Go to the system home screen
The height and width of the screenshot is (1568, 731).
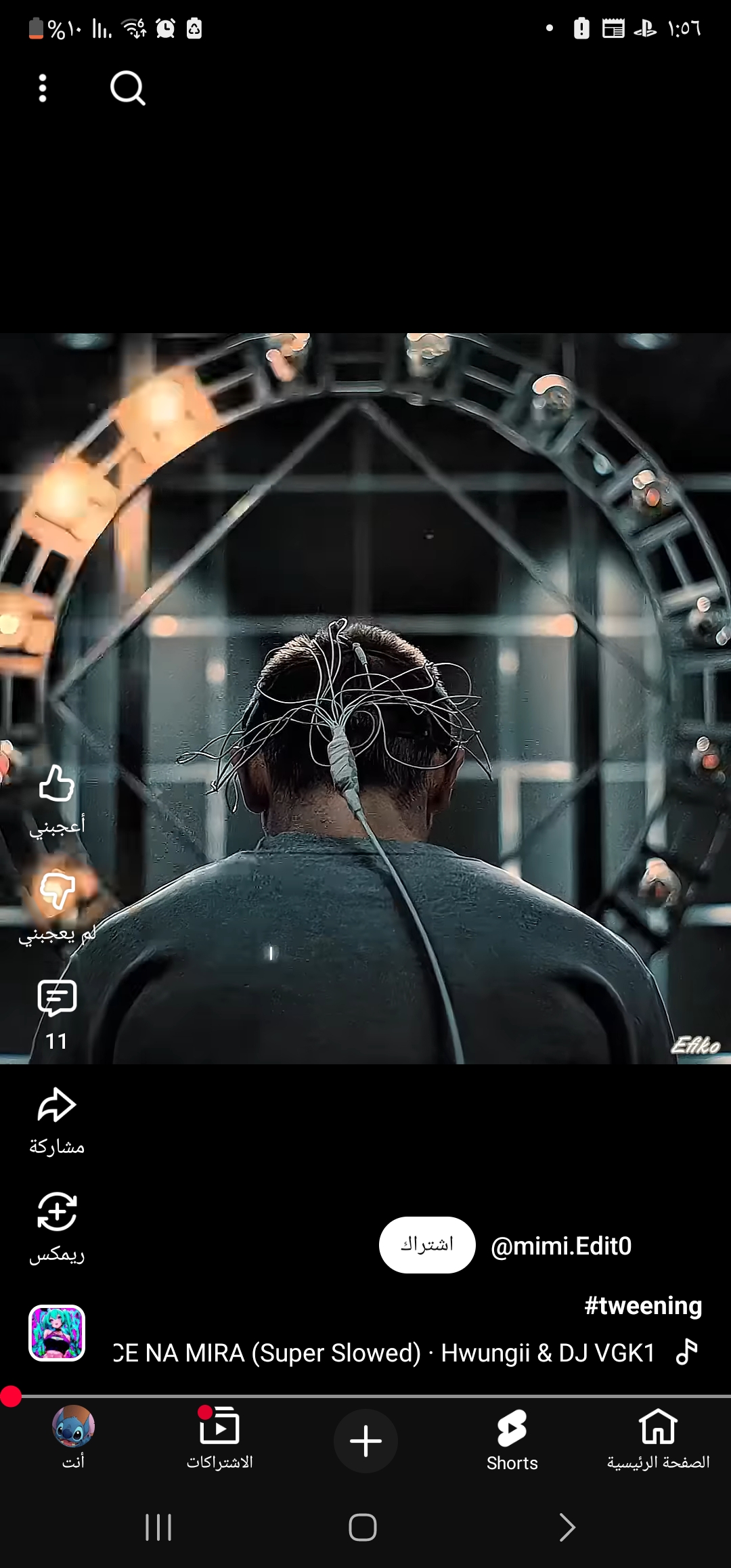(x=363, y=1527)
